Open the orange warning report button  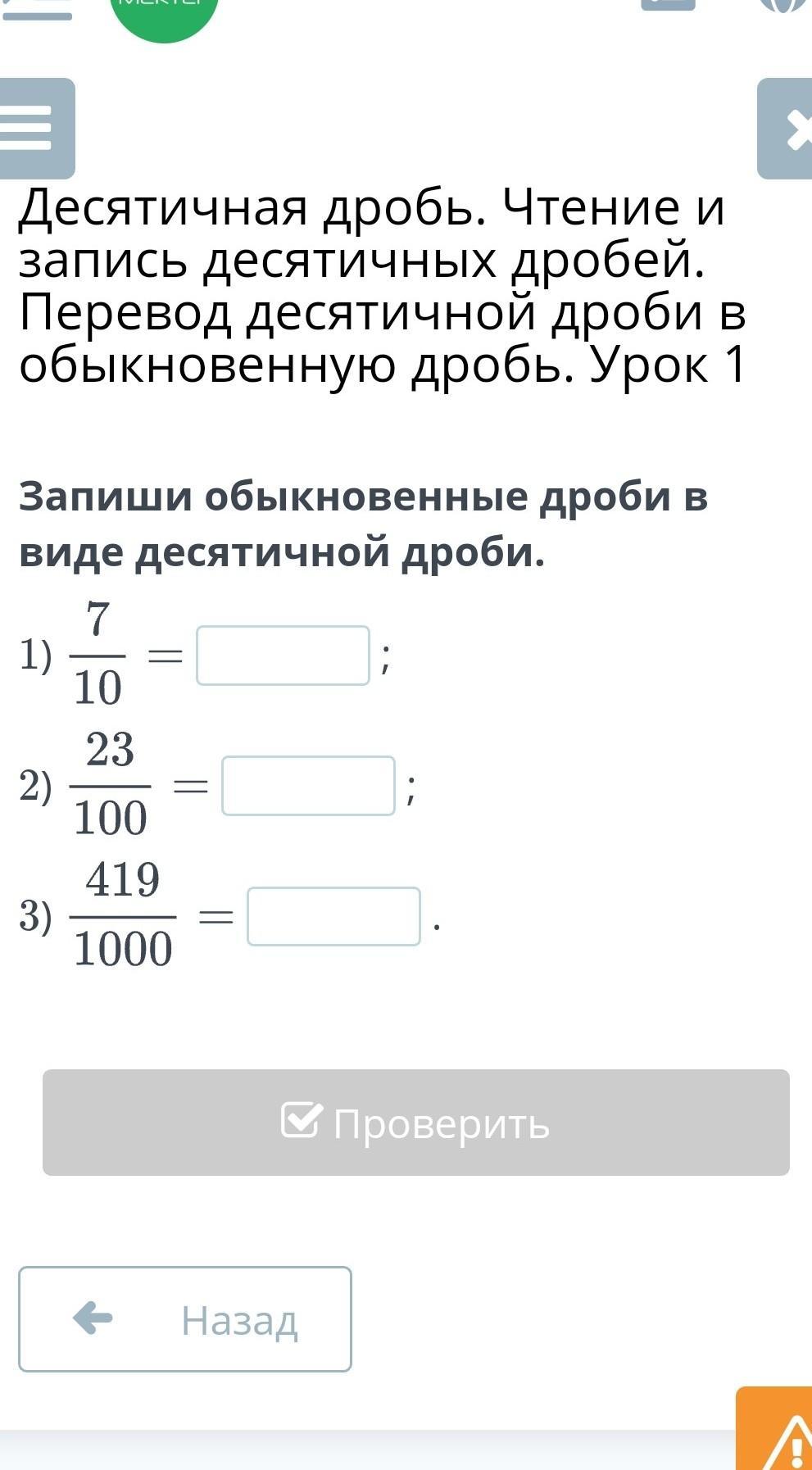pos(775,1429)
